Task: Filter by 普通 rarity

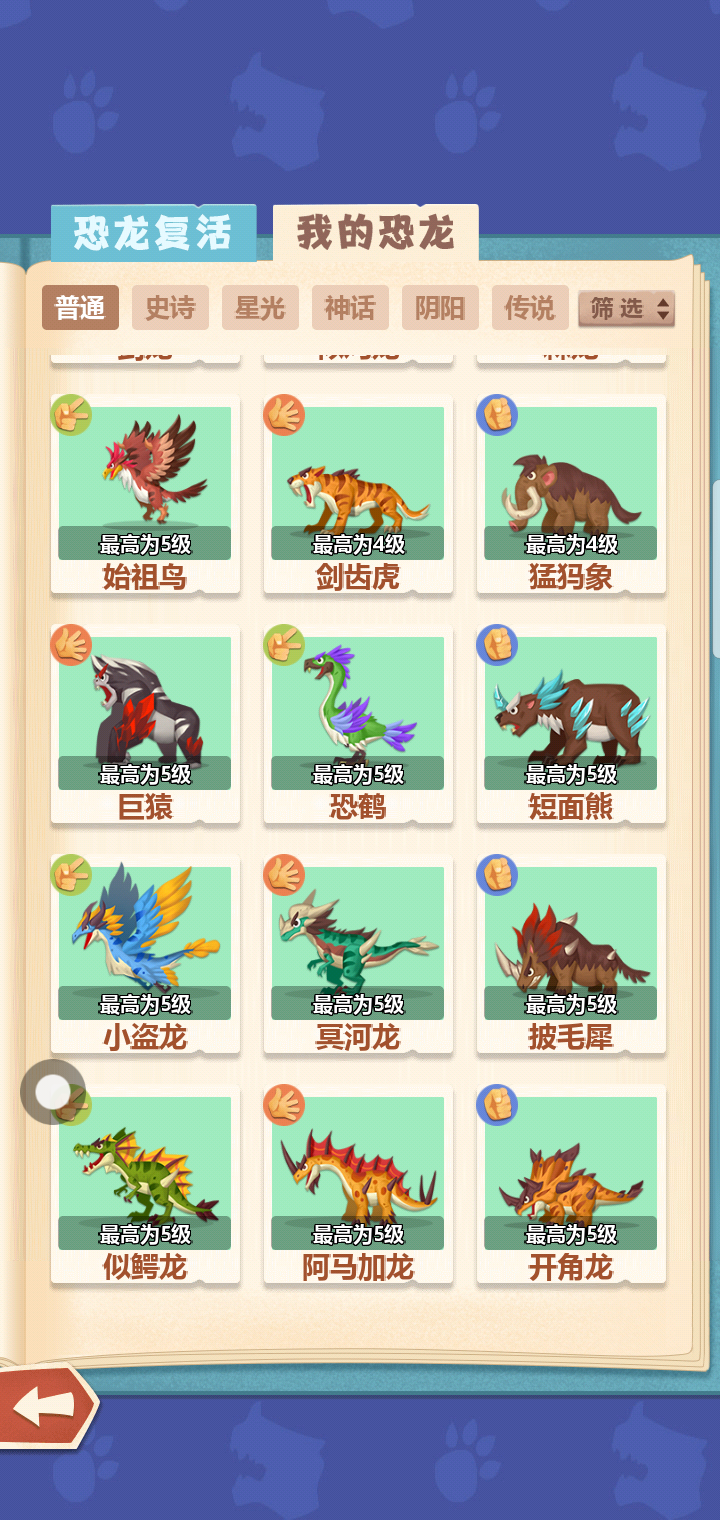Action: click(x=80, y=308)
